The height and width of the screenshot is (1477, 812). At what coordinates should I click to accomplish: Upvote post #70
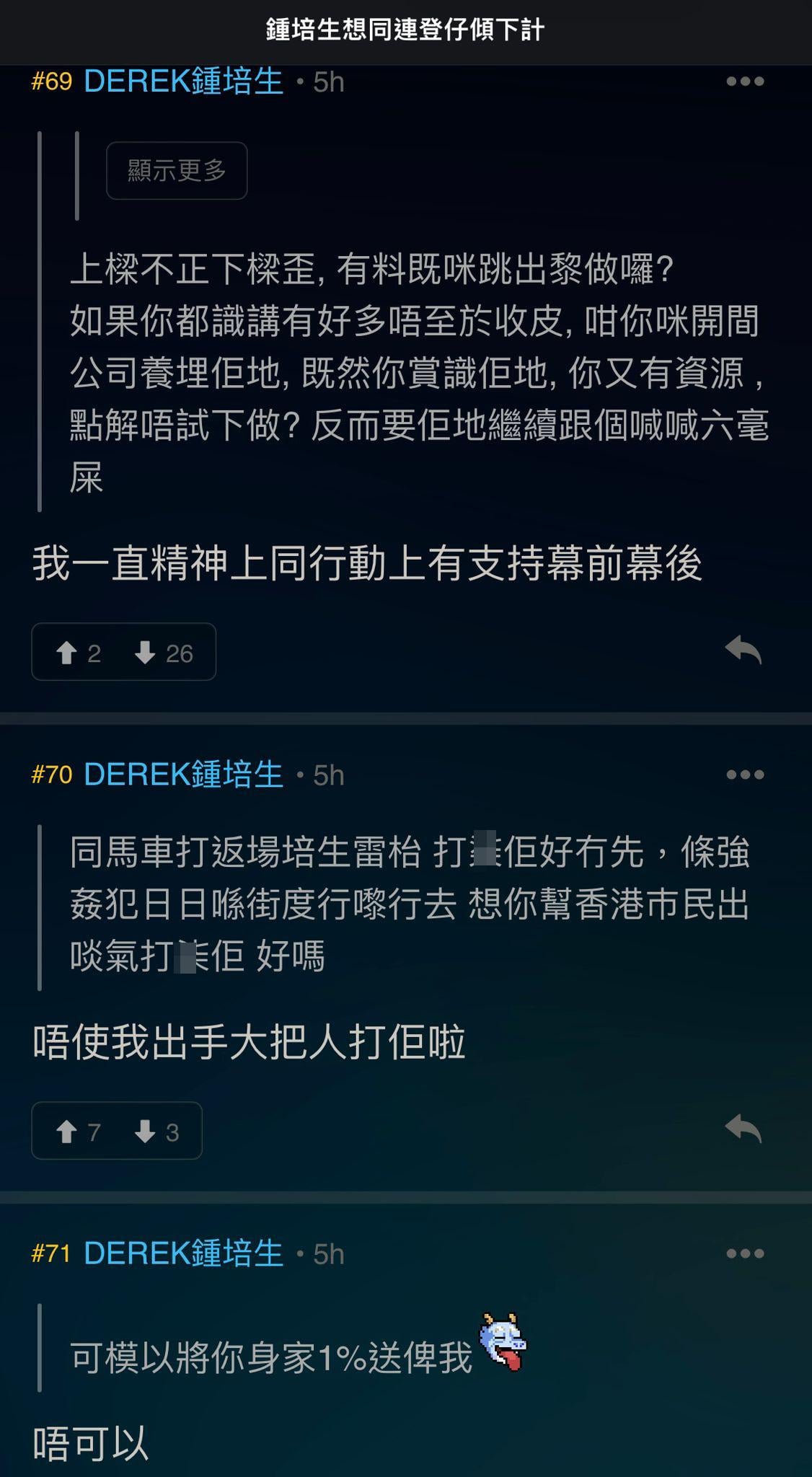click(x=77, y=1132)
